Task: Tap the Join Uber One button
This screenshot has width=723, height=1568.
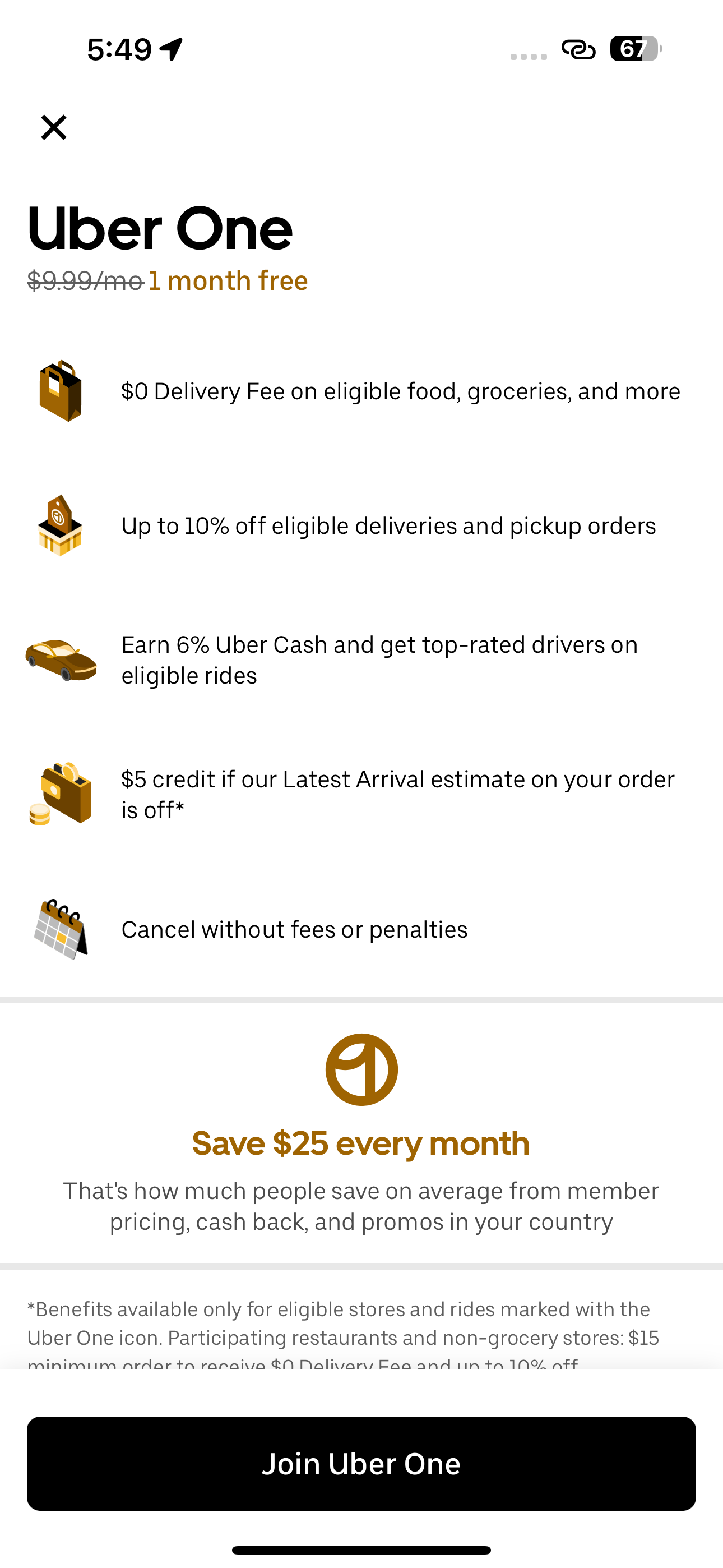Action: (361, 1463)
